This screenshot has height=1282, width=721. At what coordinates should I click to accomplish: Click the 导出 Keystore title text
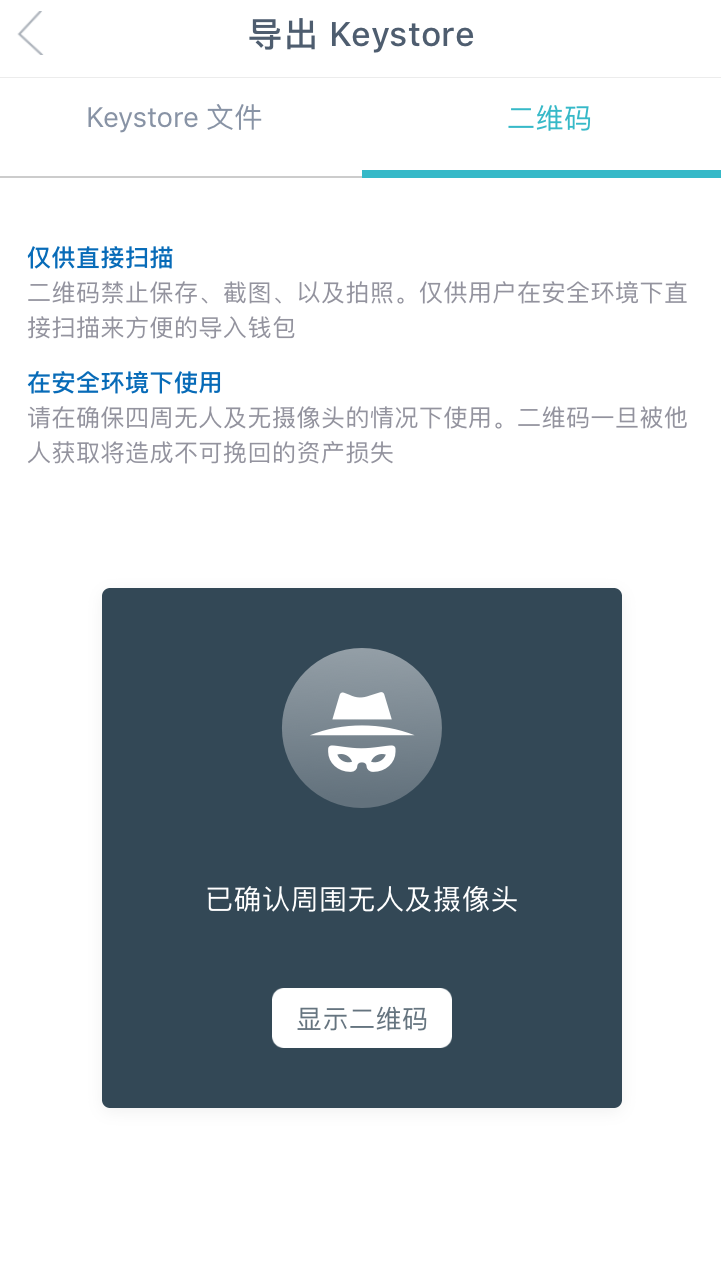click(360, 34)
